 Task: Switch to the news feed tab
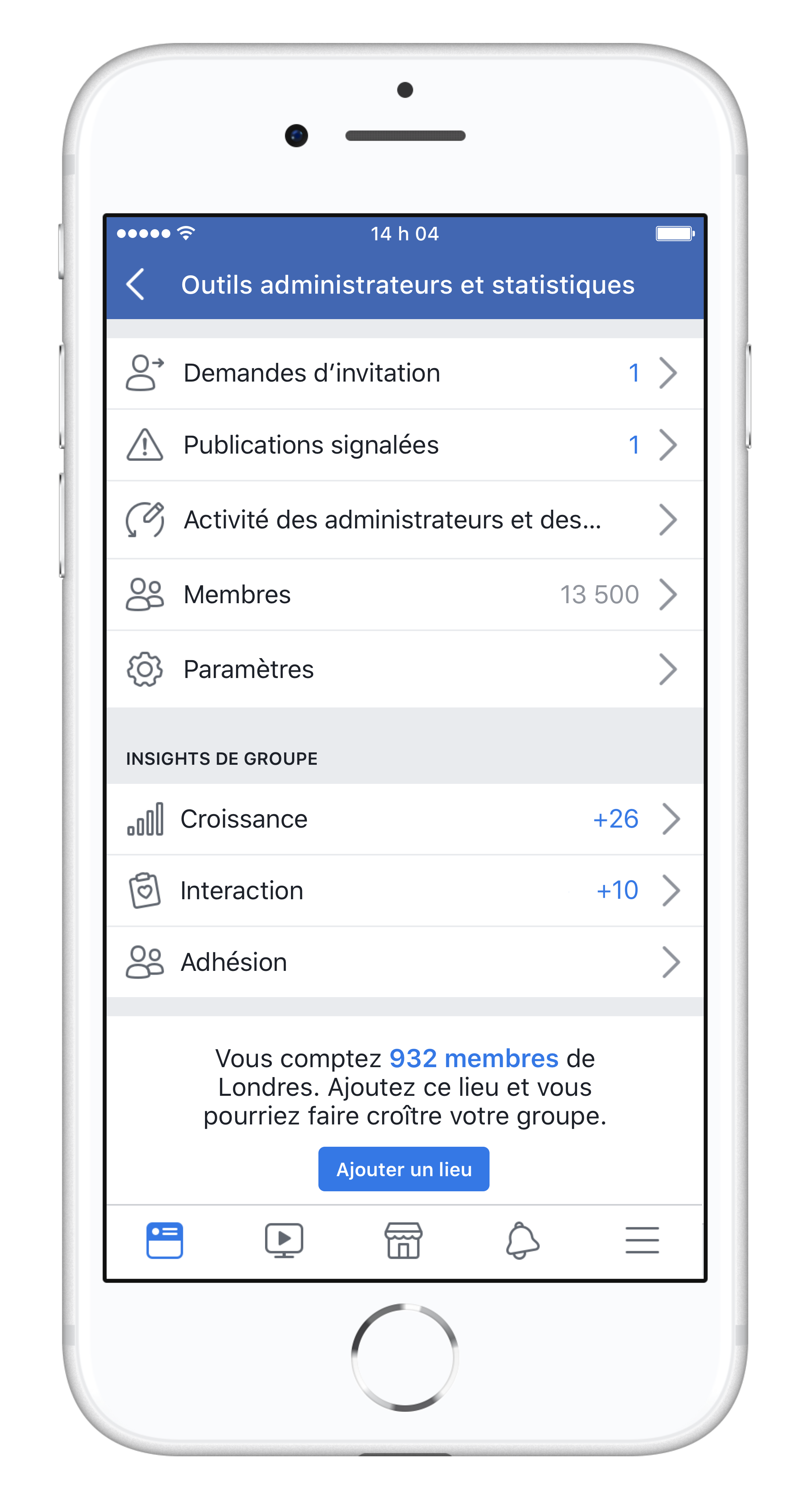pos(164,1240)
